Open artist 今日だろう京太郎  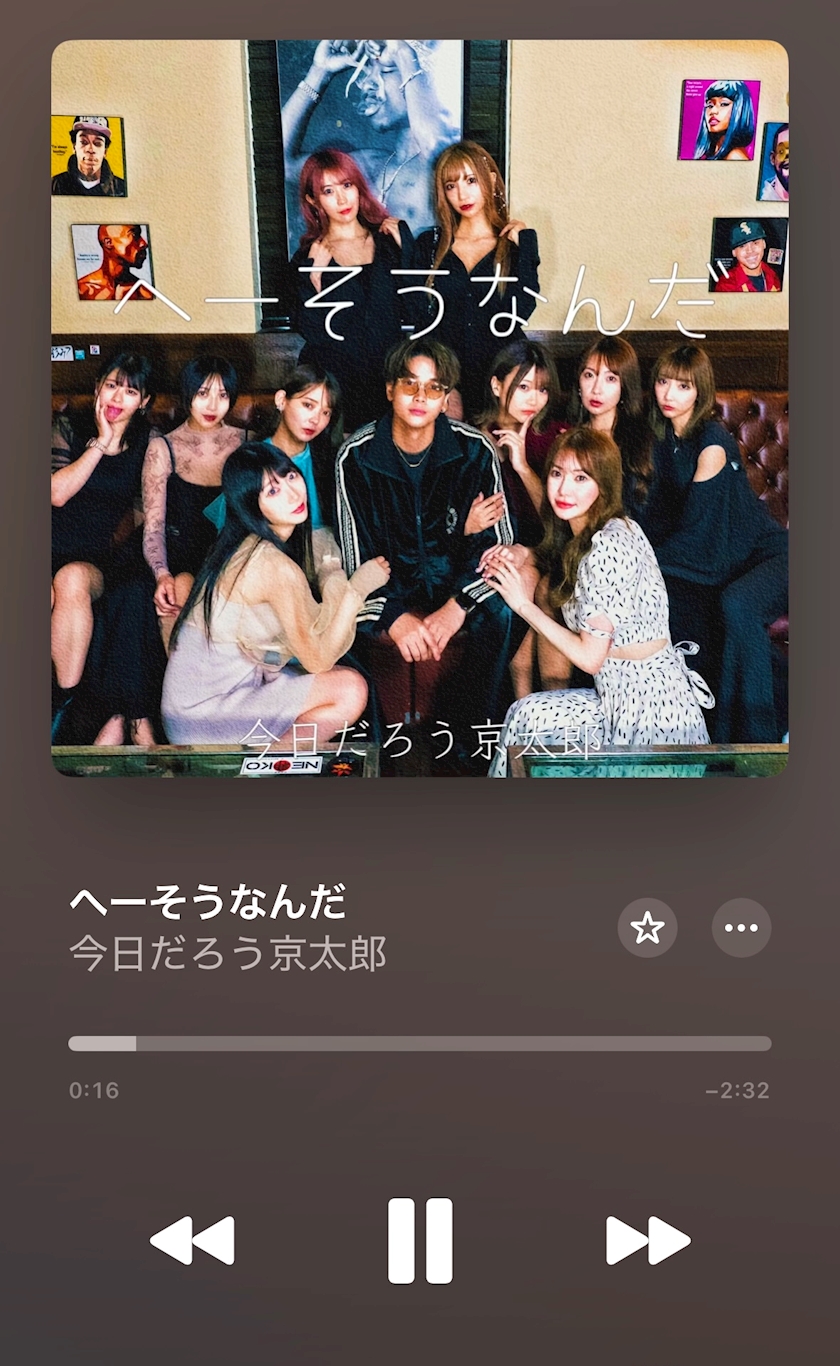[x=228, y=954]
